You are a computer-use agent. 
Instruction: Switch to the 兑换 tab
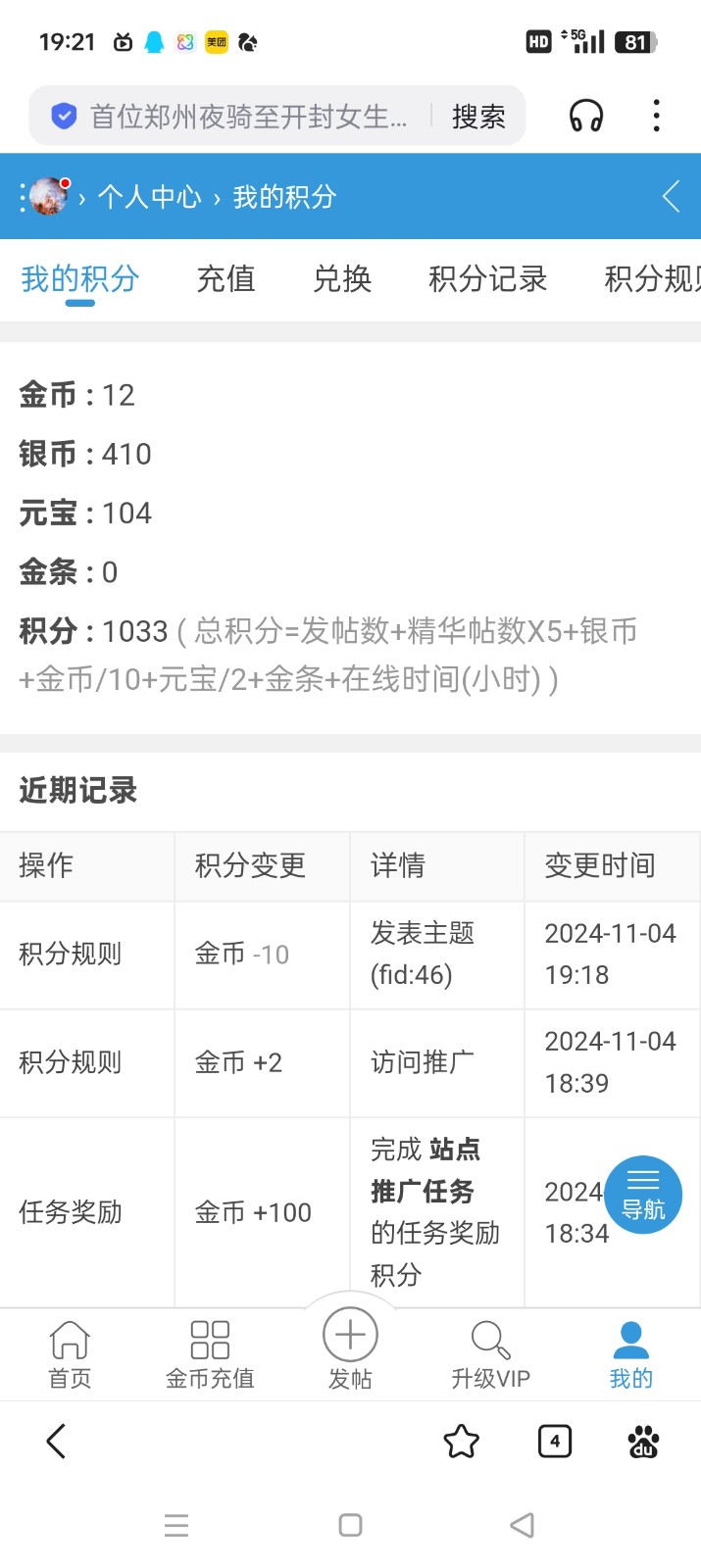(342, 279)
